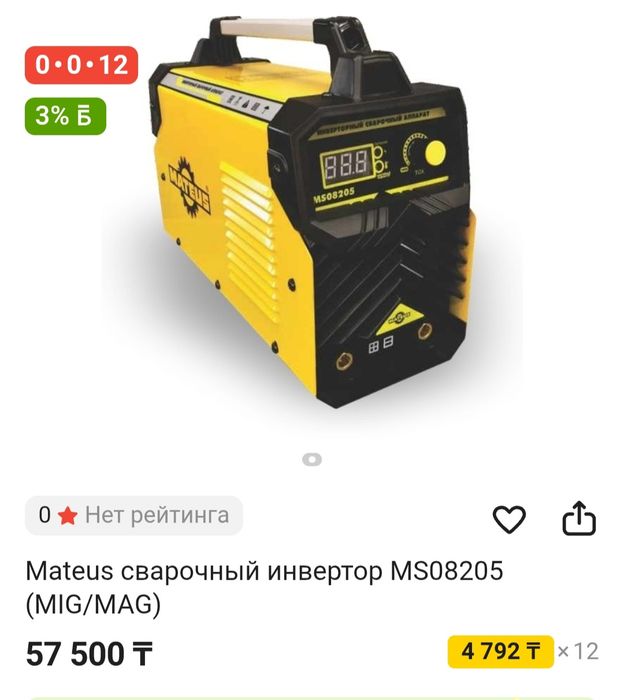Open the 'Нет рейтинга' rating chip
The width and height of the screenshot is (624, 700).
point(134,516)
